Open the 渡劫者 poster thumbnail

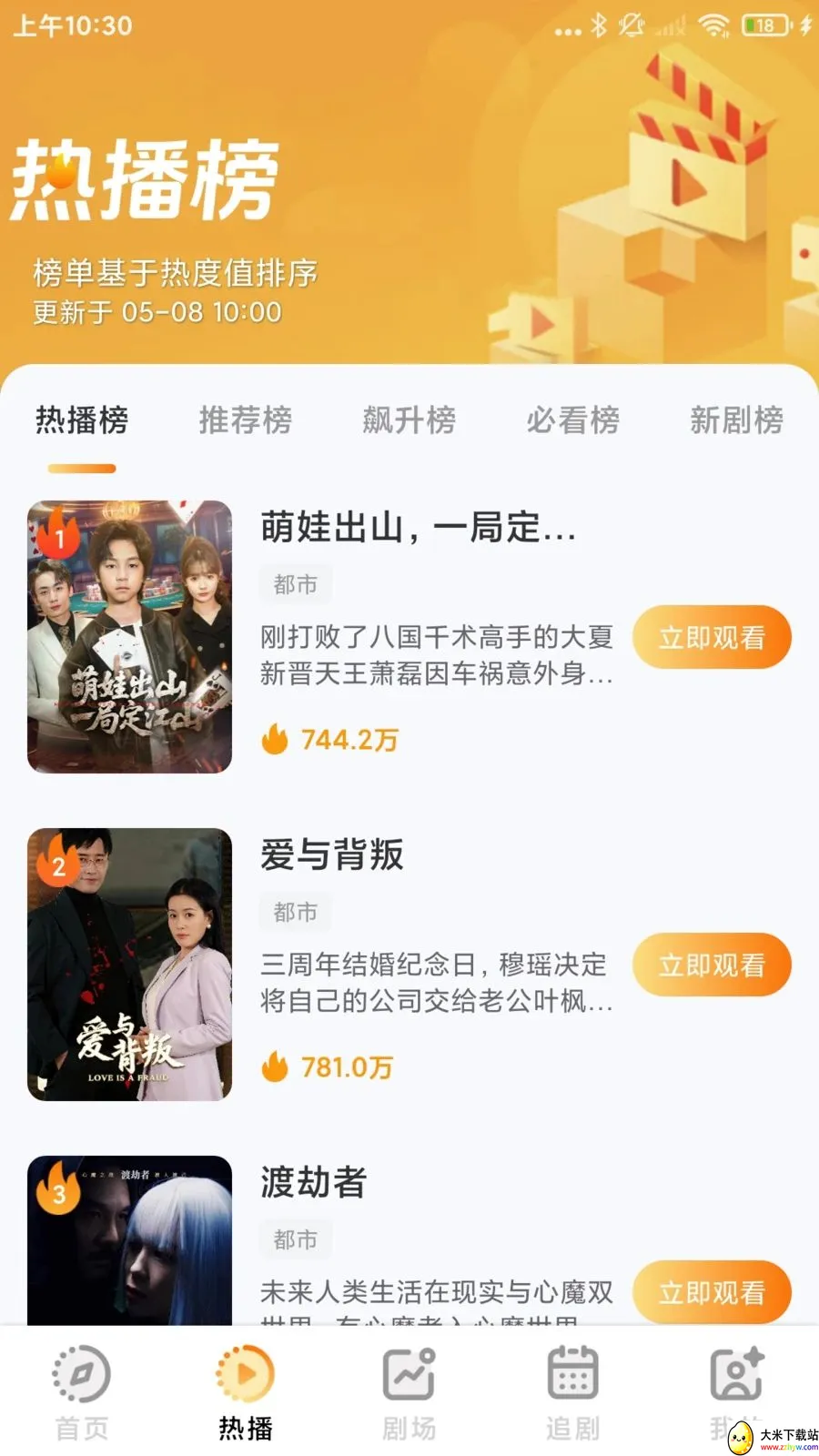tap(129, 1240)
